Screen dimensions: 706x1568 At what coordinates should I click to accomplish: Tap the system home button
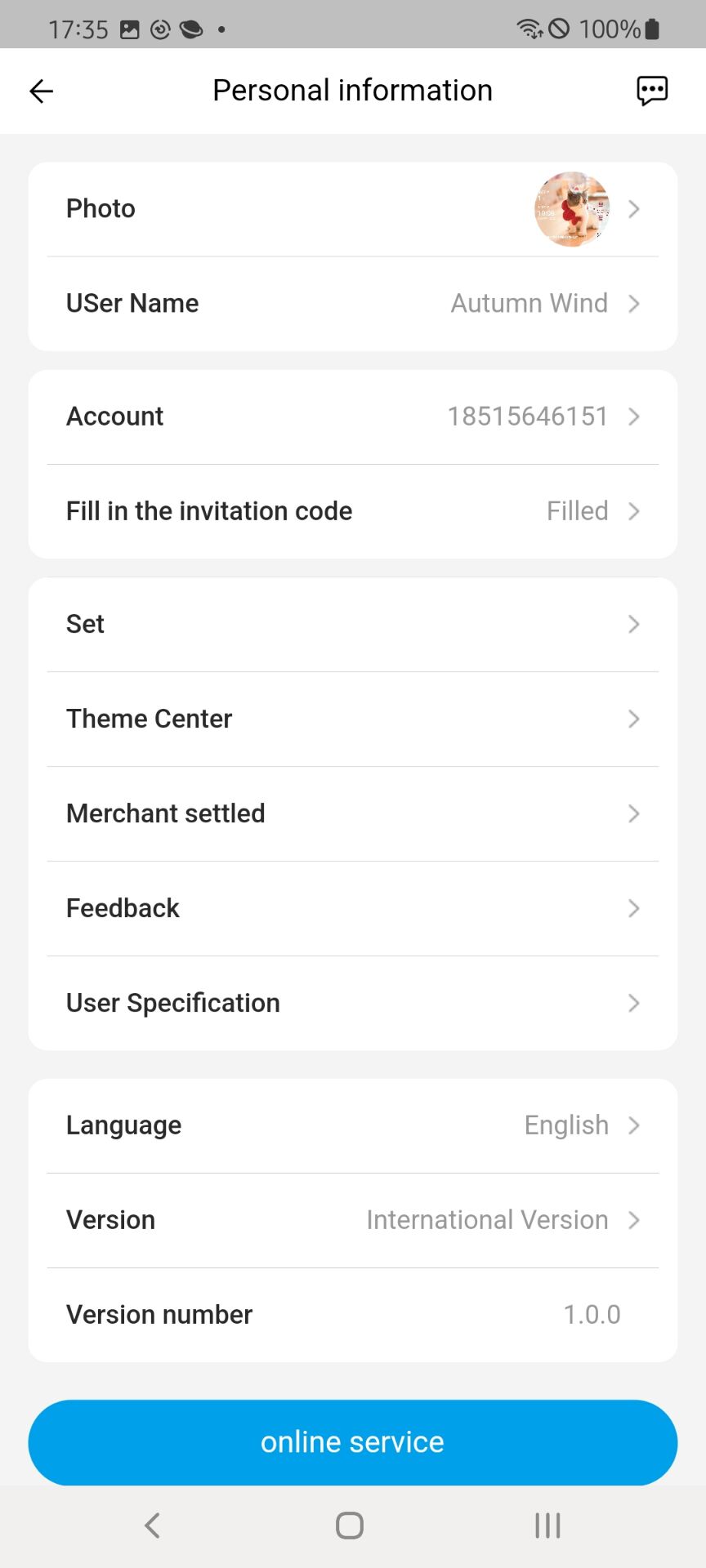[350, 1525]
